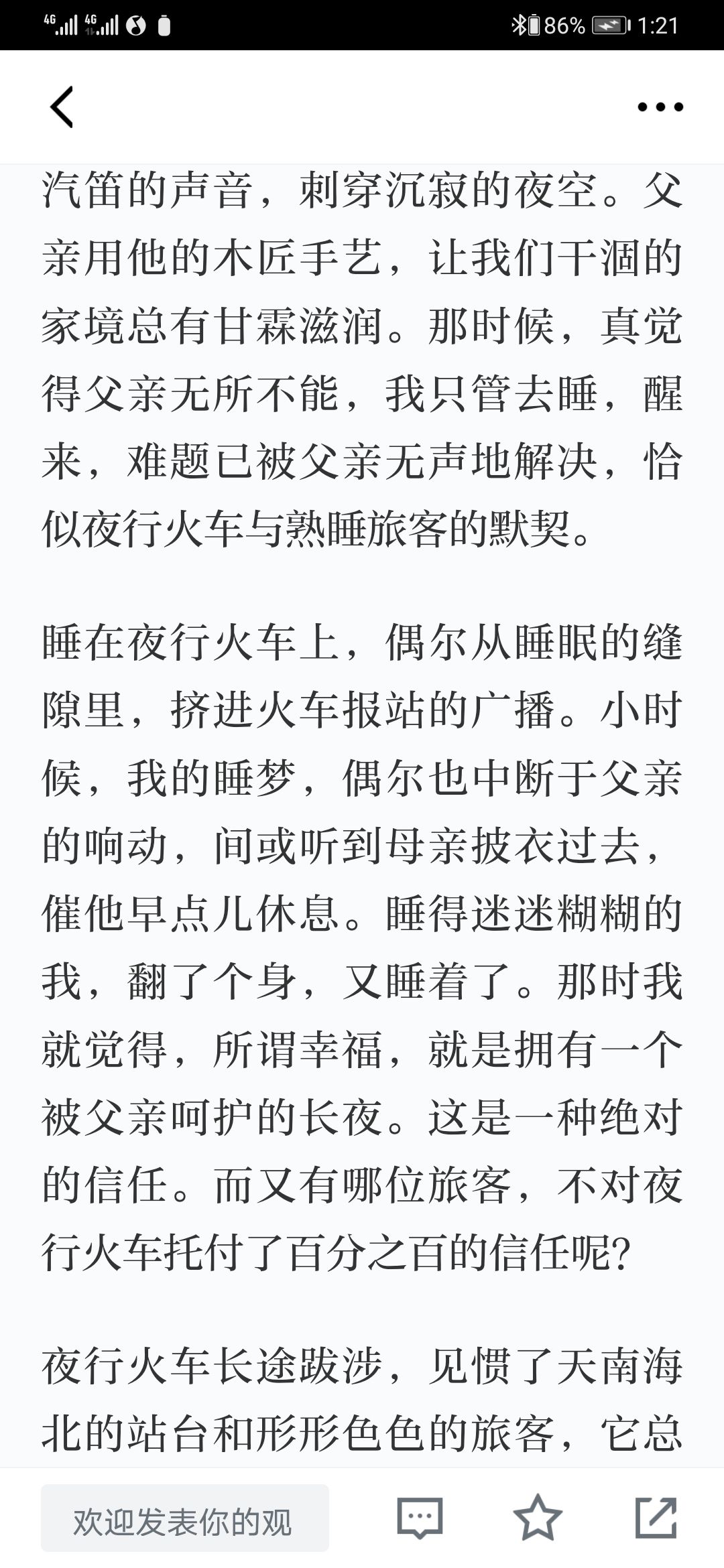Open the three-dot overflow menu
724x1568 pixels.
pyautogui.click(x=660, y=107)
